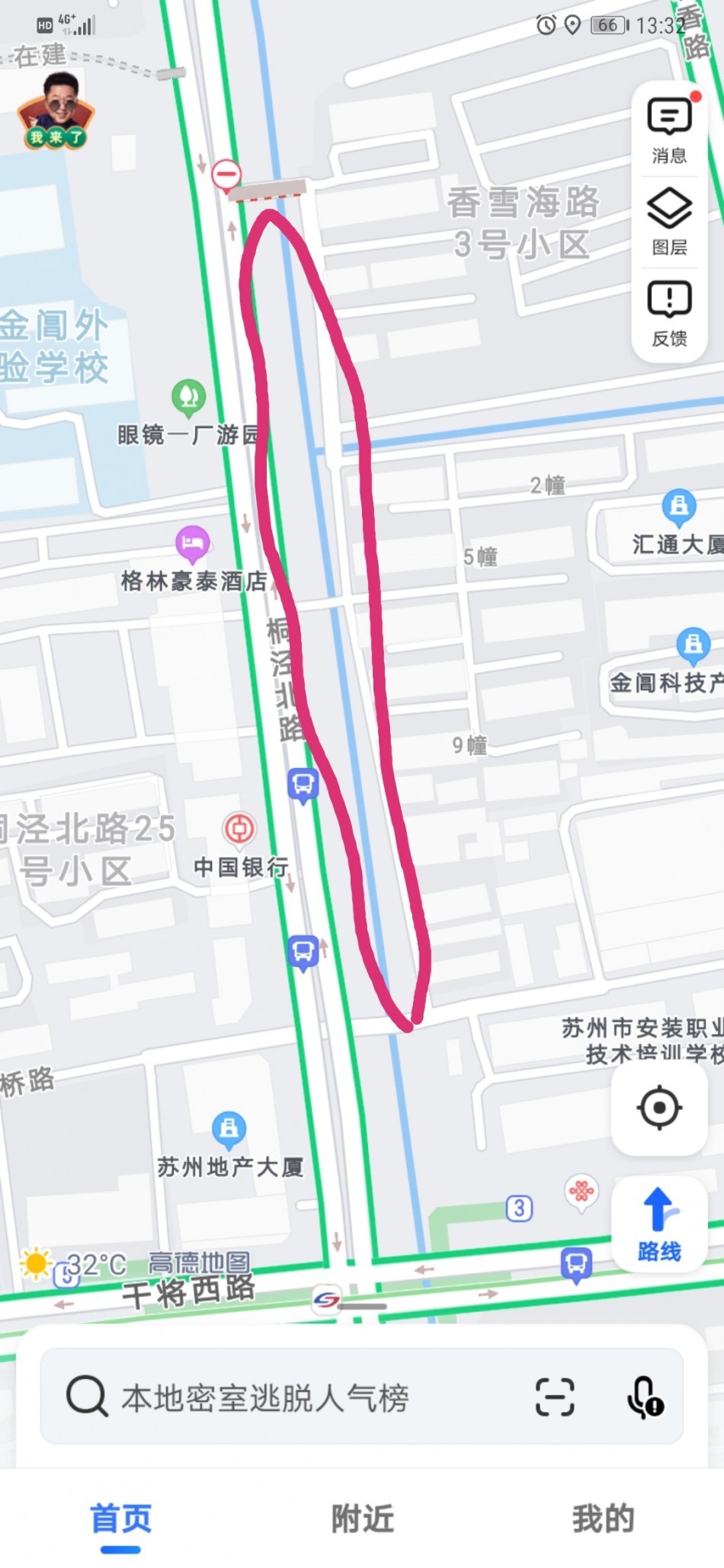Switch to the 我的 tab
This screenshot has height=1568, width=724.
coord(603,1519)
